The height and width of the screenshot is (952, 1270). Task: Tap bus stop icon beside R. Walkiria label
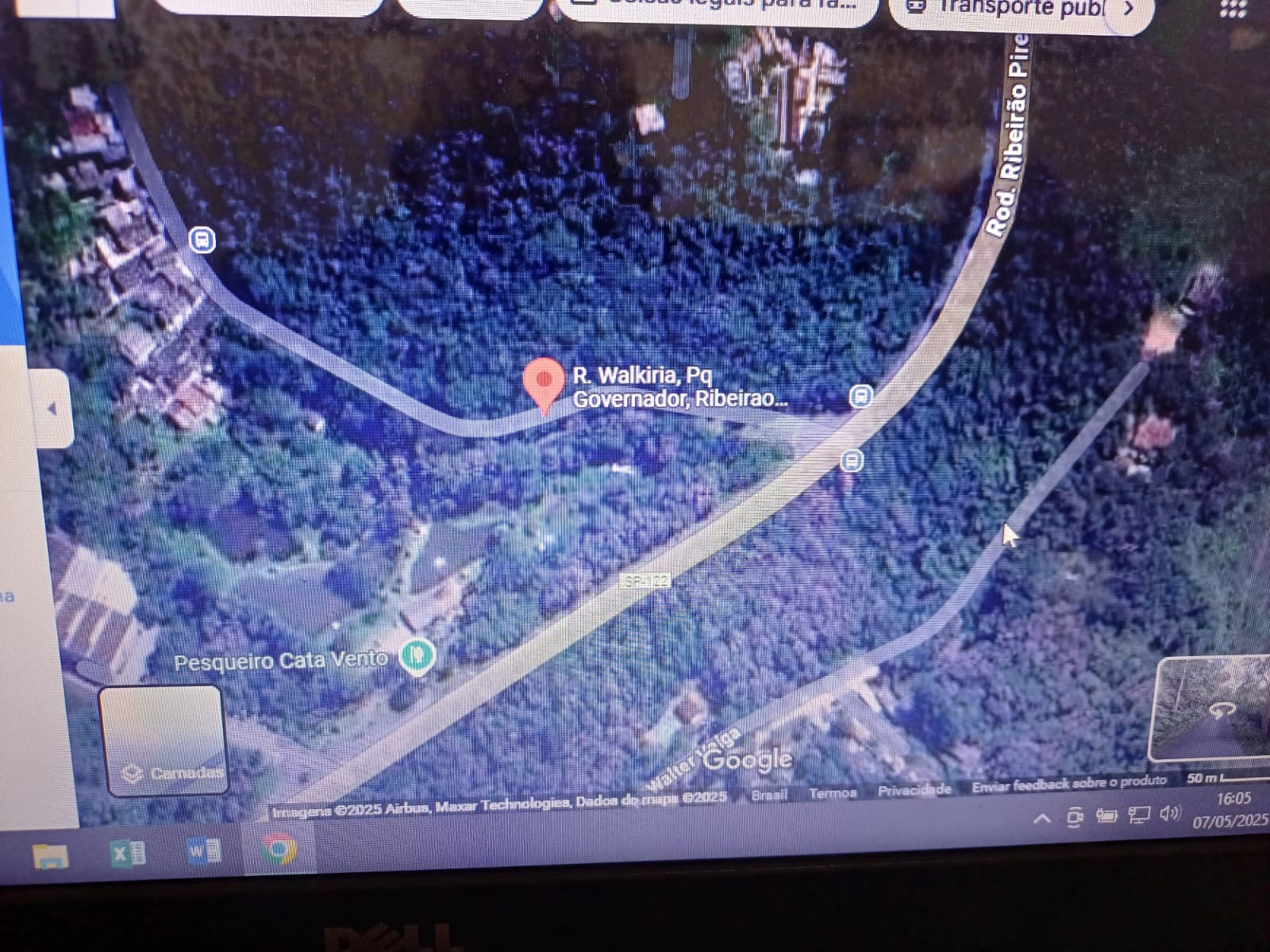[x=860, y=396]
